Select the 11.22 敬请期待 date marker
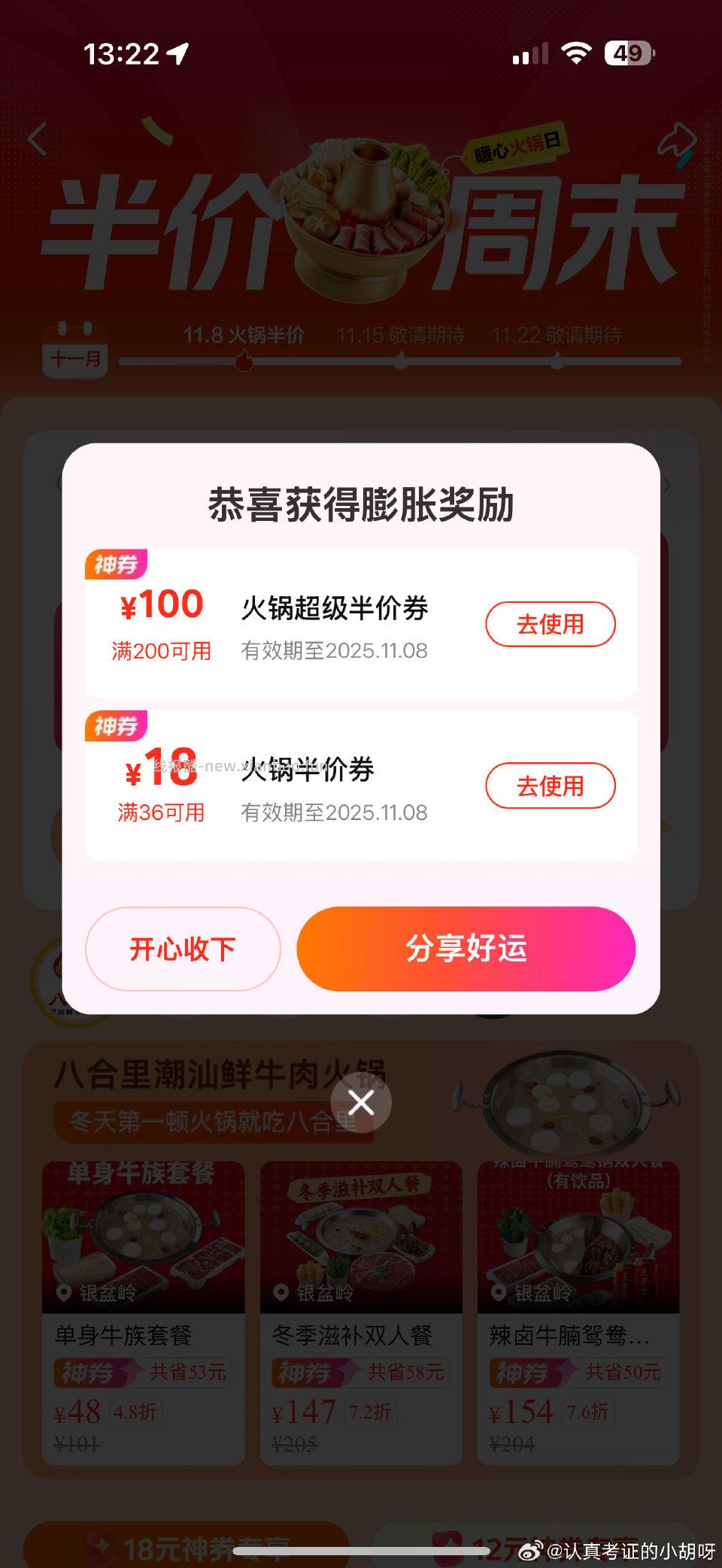This screenshot has height=1568, width=722. point(557,336)
